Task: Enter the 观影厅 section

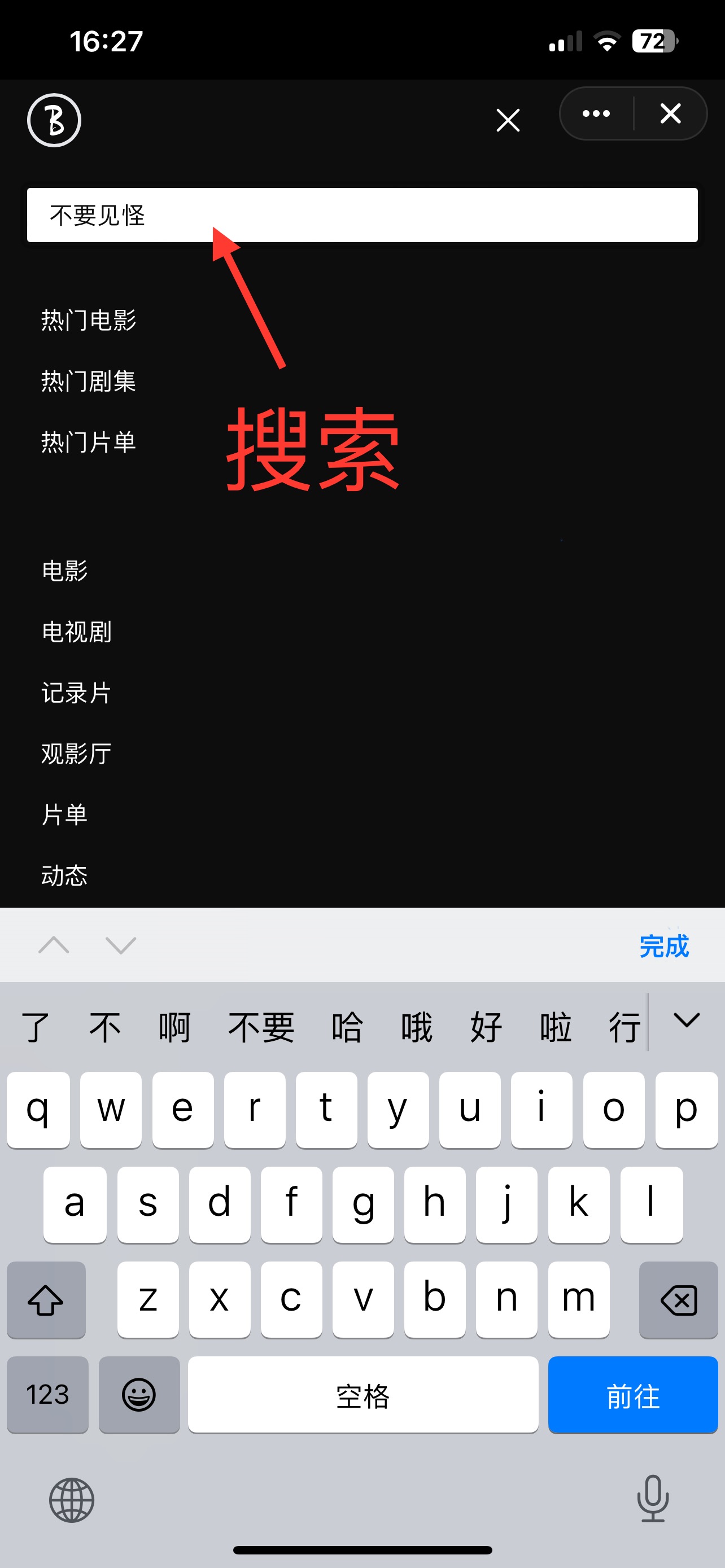Action: (77, 754)
